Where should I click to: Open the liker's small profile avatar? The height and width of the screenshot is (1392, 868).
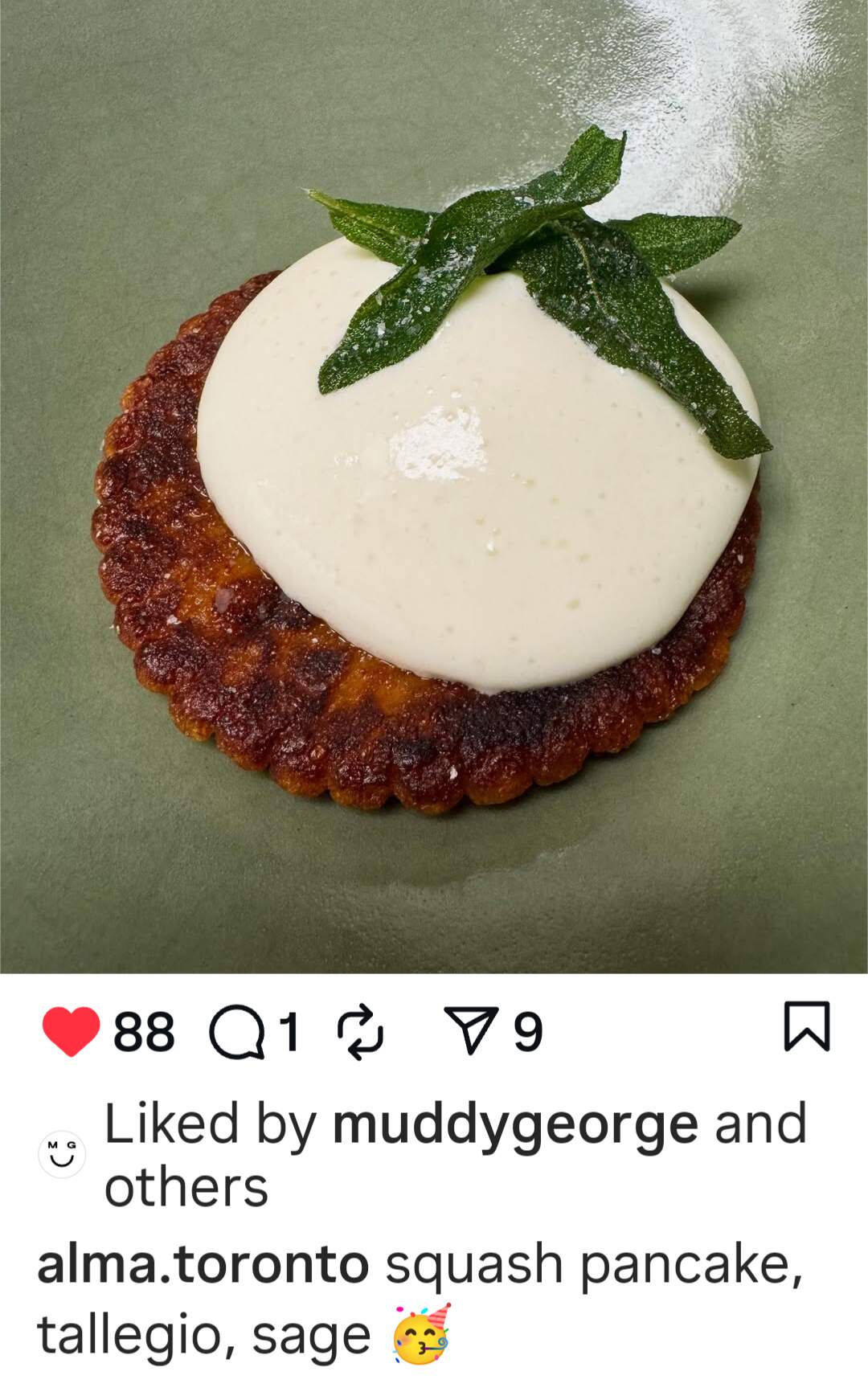pyautogui.click(x=62, y=1154)
